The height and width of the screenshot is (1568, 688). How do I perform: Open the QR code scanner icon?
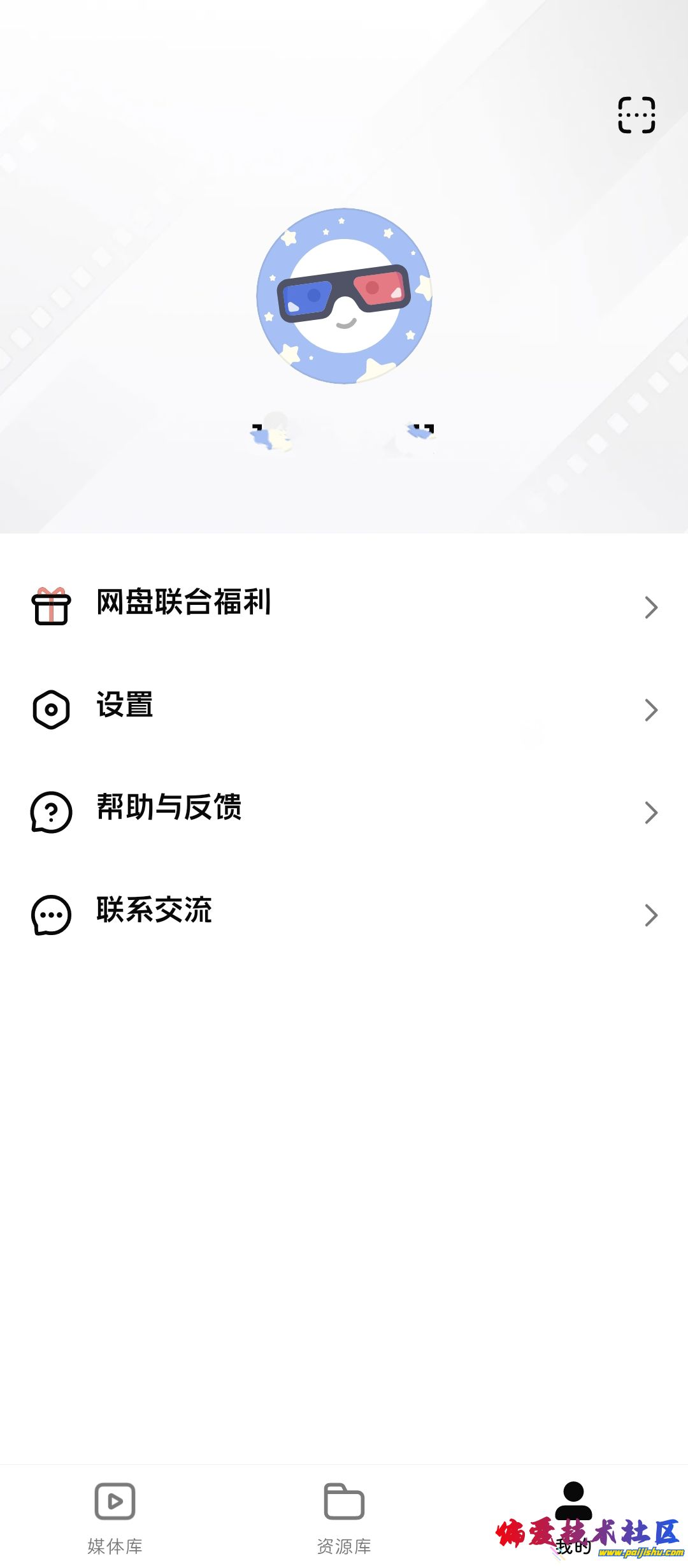pyautogui.click(x=636, y=115)
